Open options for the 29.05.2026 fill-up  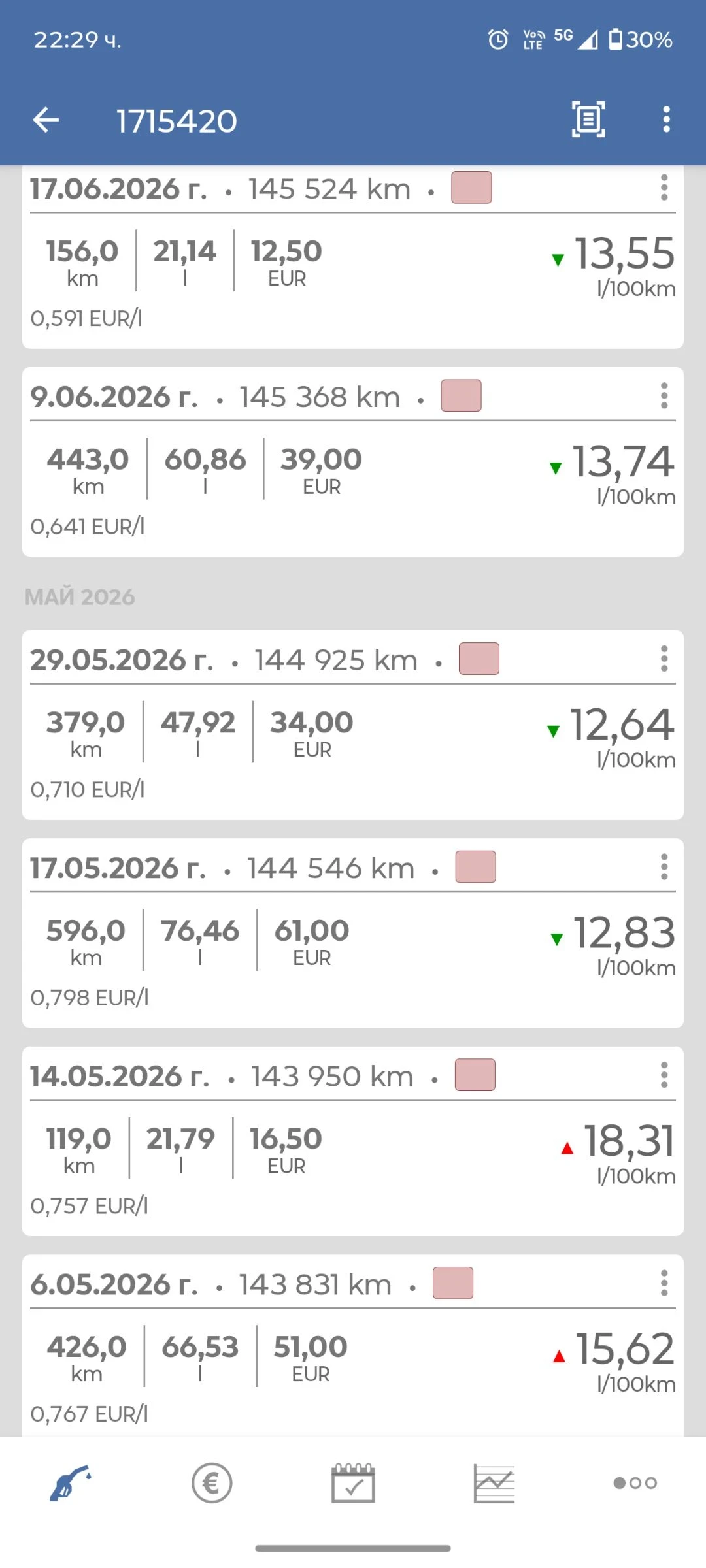664,659
